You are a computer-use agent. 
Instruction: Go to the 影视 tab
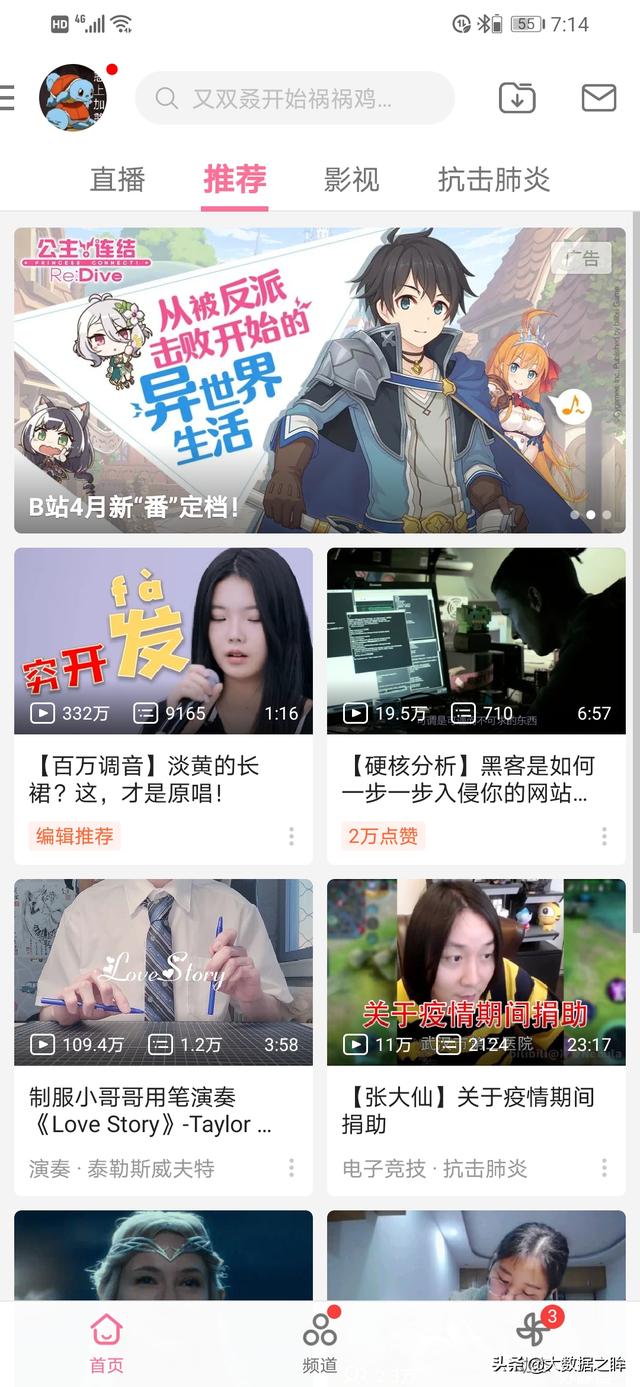click(x=352, y=180)
